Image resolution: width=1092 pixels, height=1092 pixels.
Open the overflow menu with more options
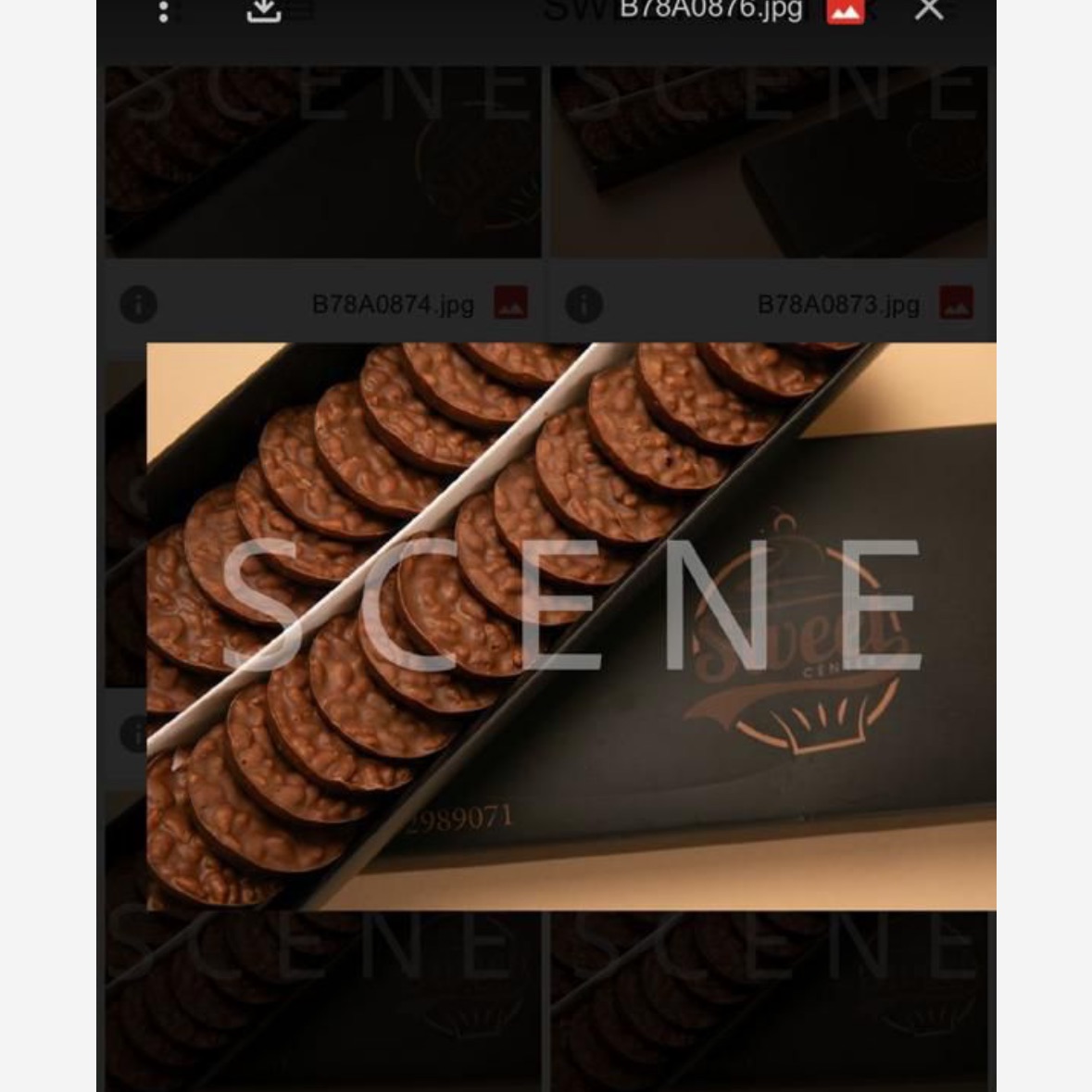point(164,12)
